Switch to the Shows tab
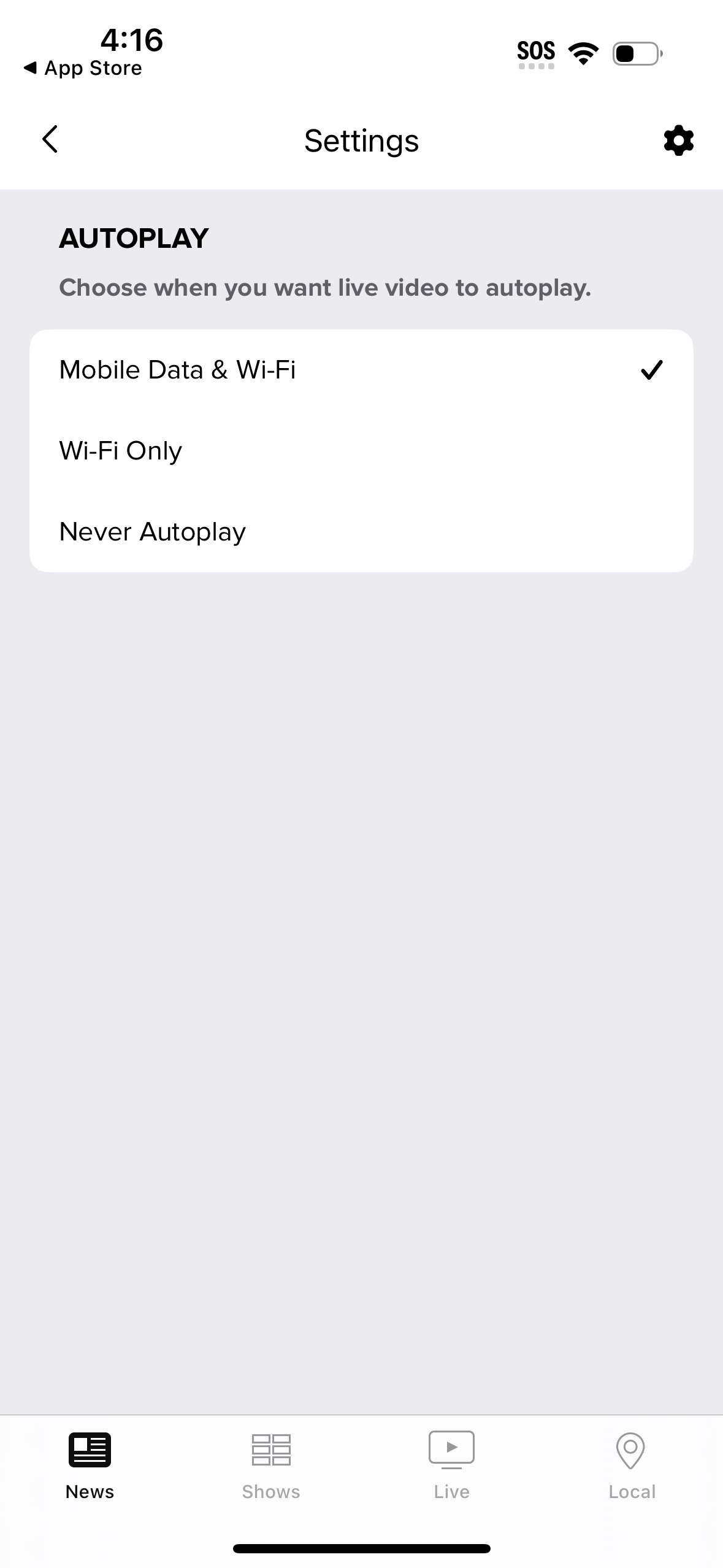The width and height of the screenshot is (723, 1568). (x=270, y=1466)
